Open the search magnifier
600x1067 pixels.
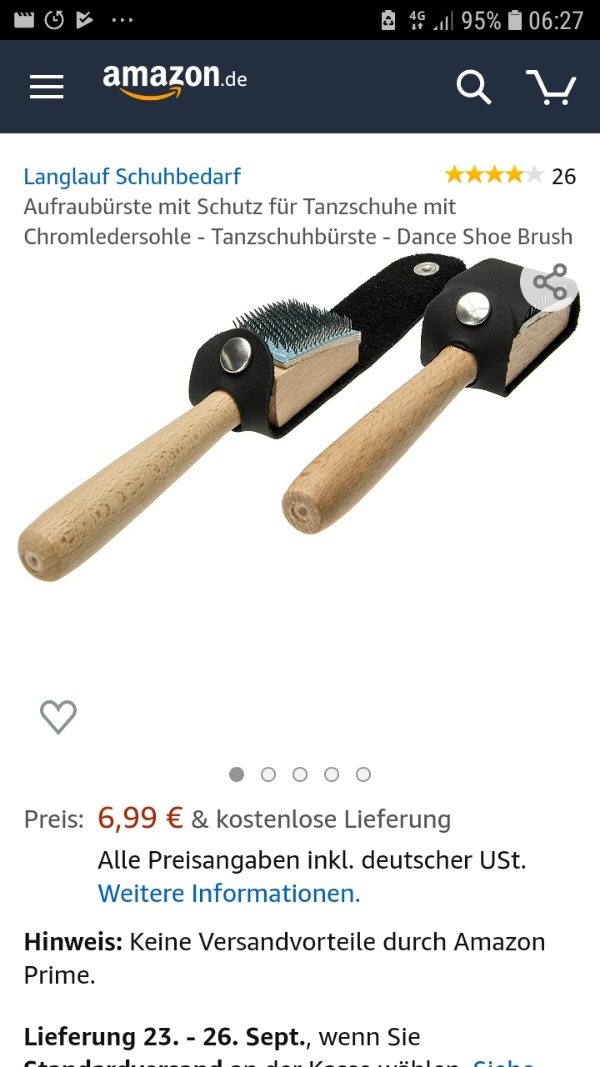click(474, 87)
